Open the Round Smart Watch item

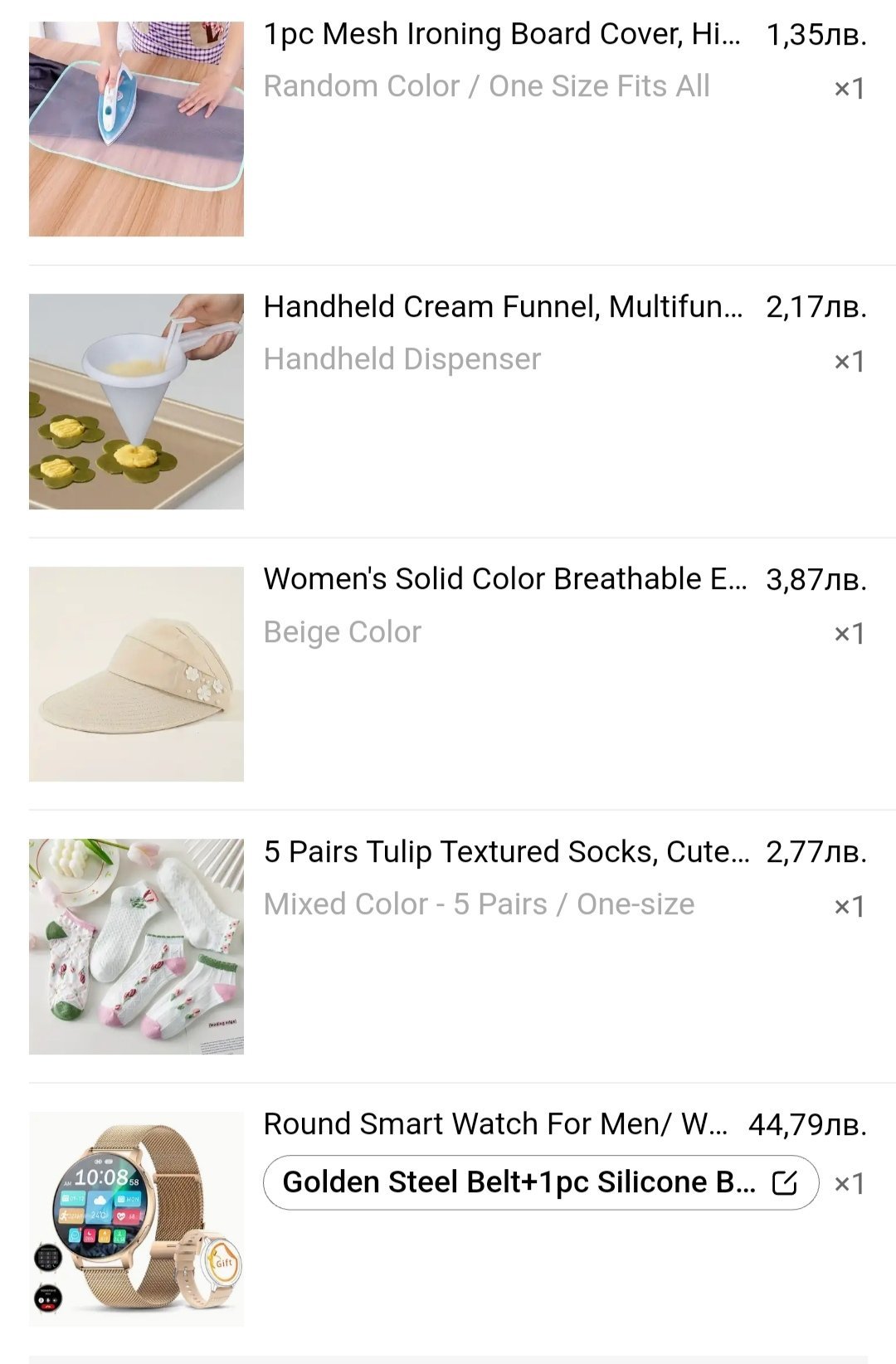[495, 1124]
